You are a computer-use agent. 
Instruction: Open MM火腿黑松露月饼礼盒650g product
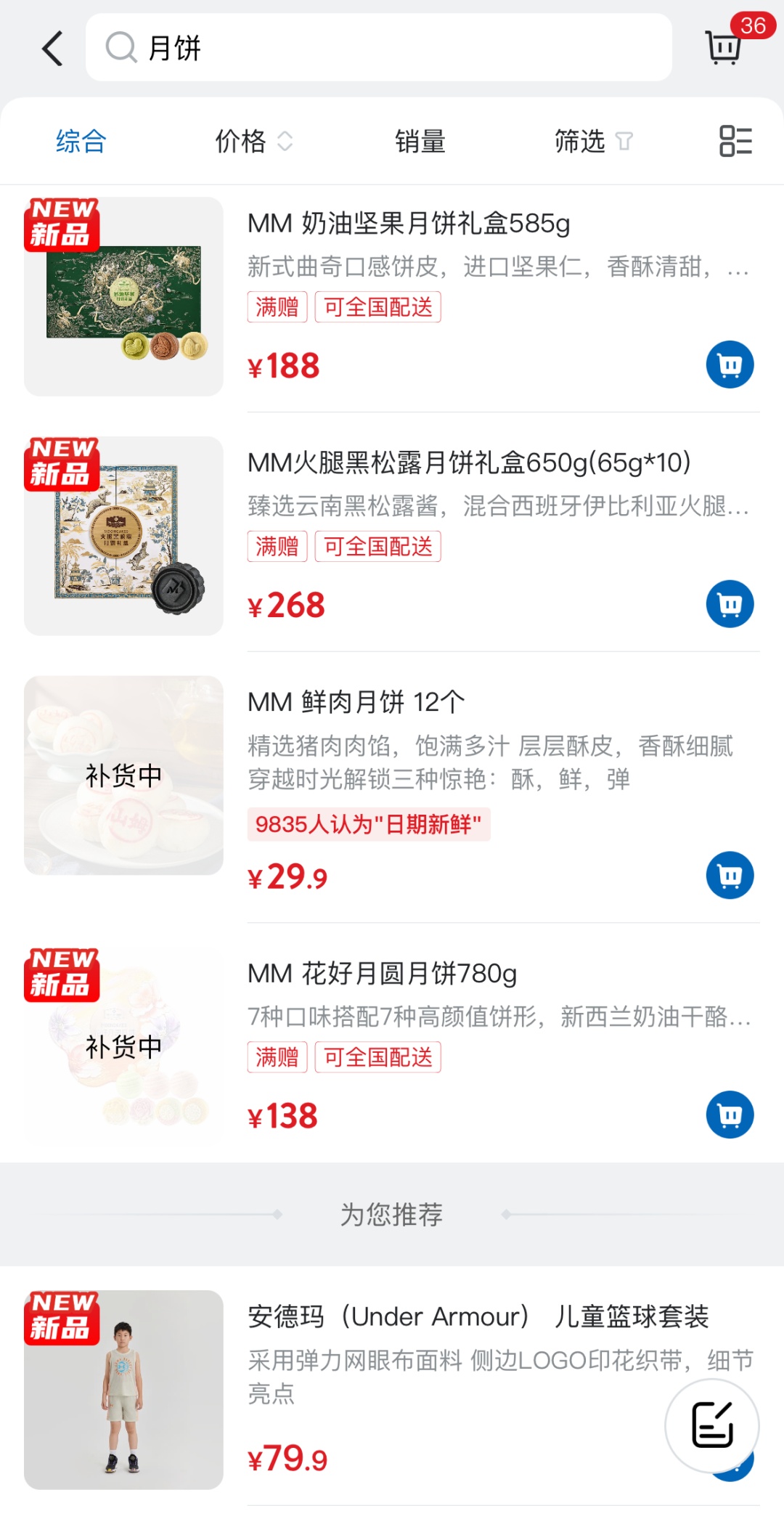tap(468, 463)
